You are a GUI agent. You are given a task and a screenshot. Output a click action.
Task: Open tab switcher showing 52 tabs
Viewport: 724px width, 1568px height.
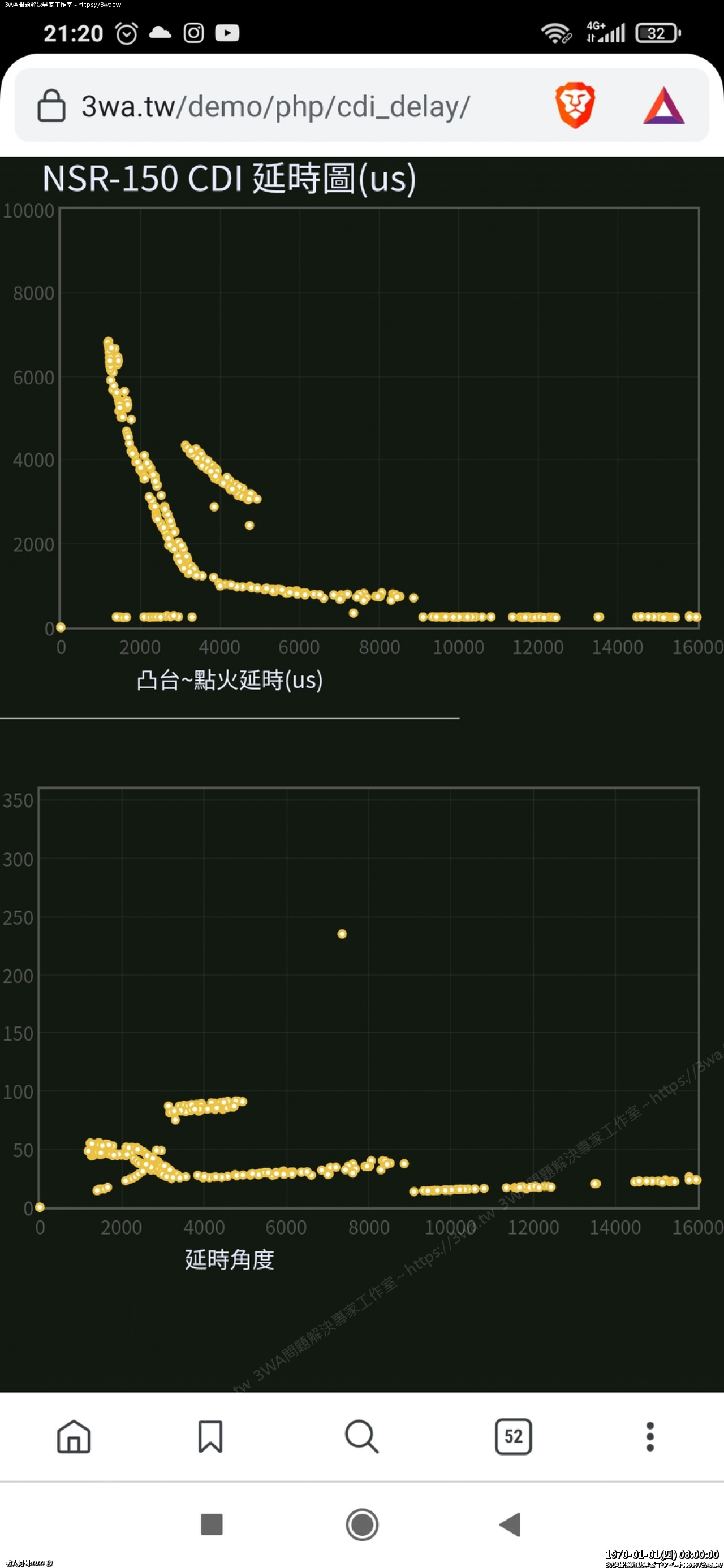(512, 1436)
